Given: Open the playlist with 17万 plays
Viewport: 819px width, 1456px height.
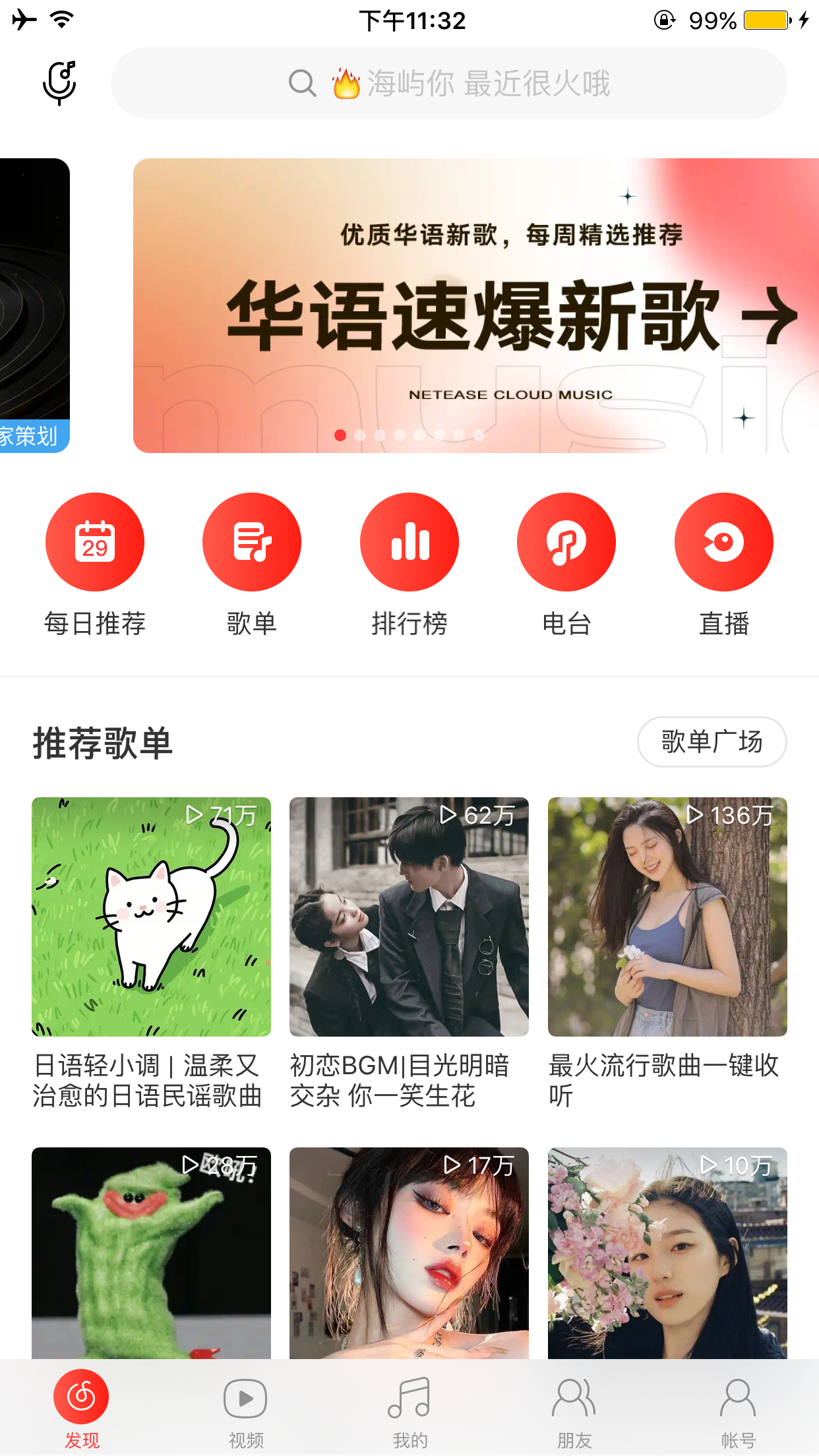Looking at the screenshot, I should [409, 1253].
